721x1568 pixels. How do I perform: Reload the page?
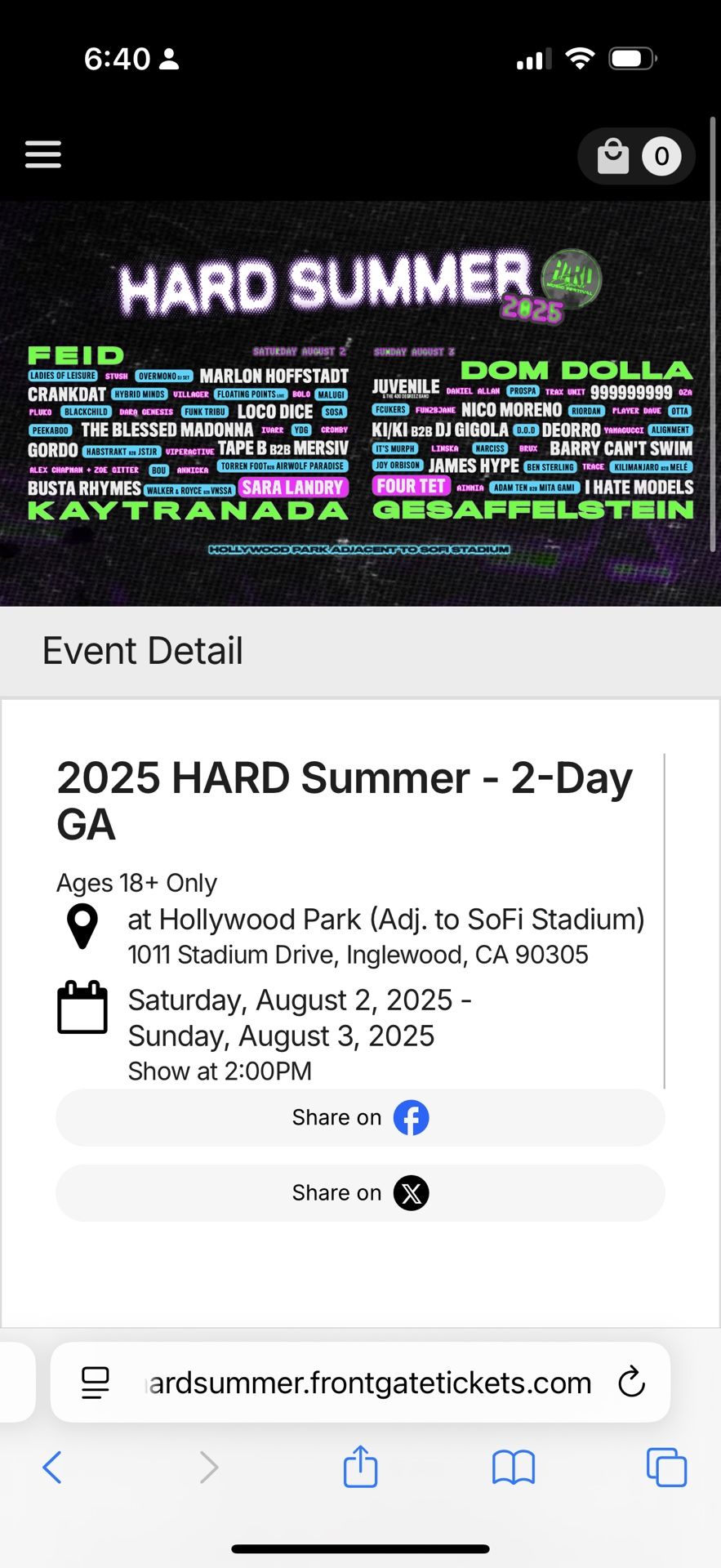point(631,1383)
